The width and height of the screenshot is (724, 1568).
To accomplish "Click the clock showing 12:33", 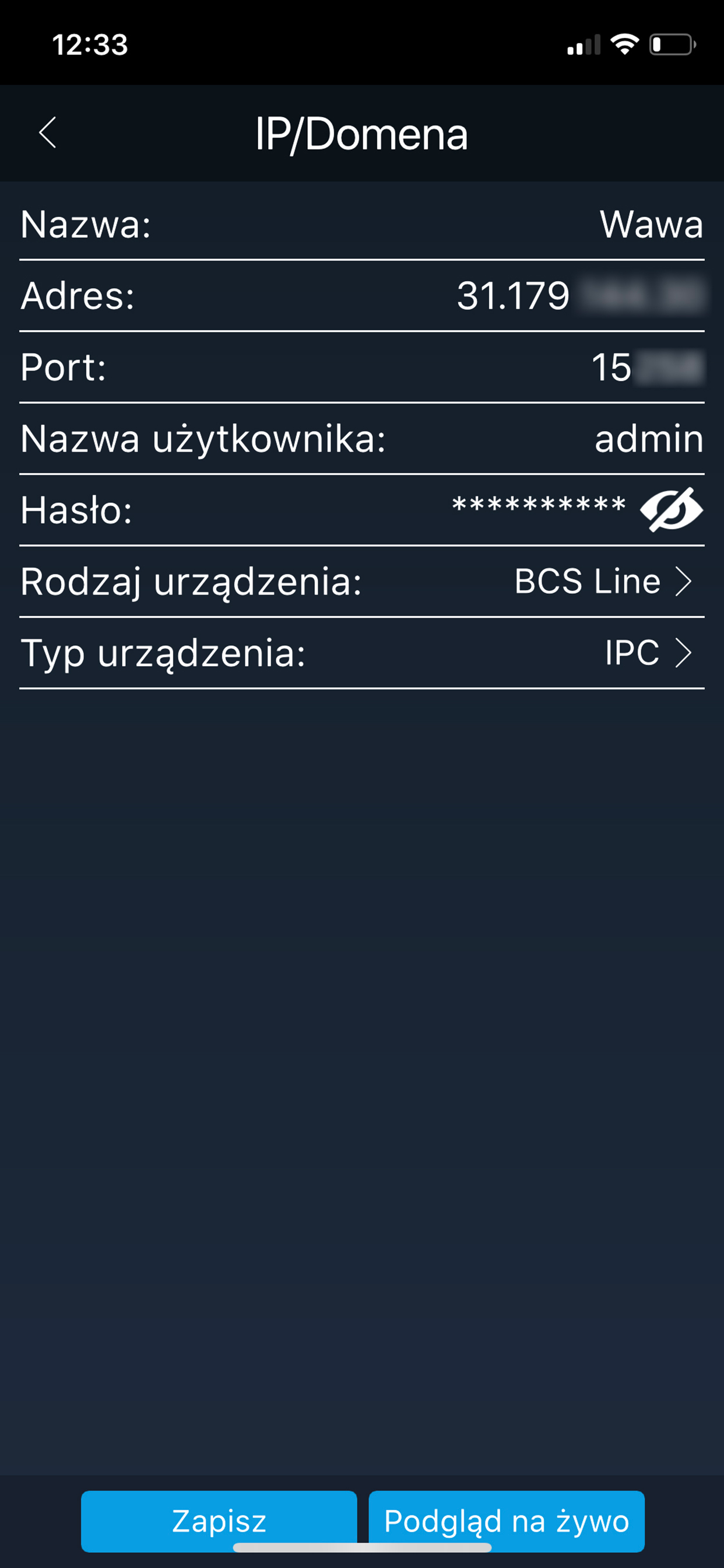I will [90, 44].
